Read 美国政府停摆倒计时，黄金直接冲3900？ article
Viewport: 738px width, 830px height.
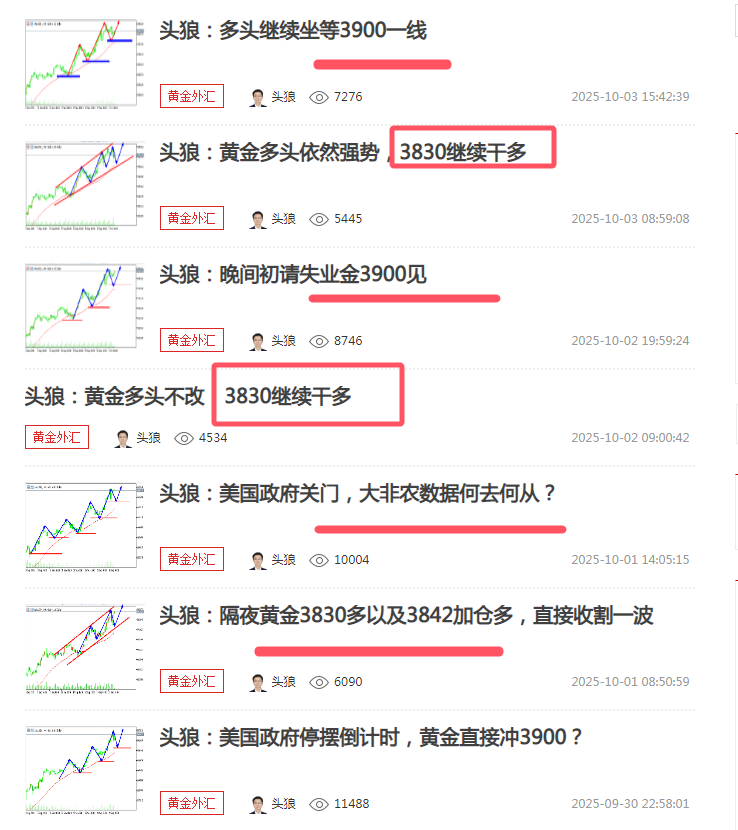pyautogui.click(x=371, y=738)
